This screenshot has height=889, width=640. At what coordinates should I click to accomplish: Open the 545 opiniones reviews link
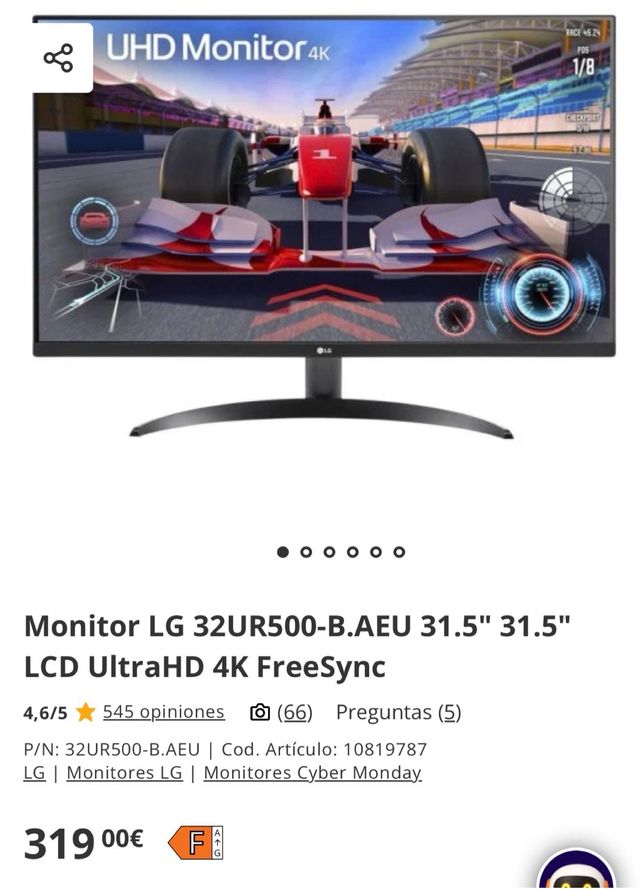[163, 712]
